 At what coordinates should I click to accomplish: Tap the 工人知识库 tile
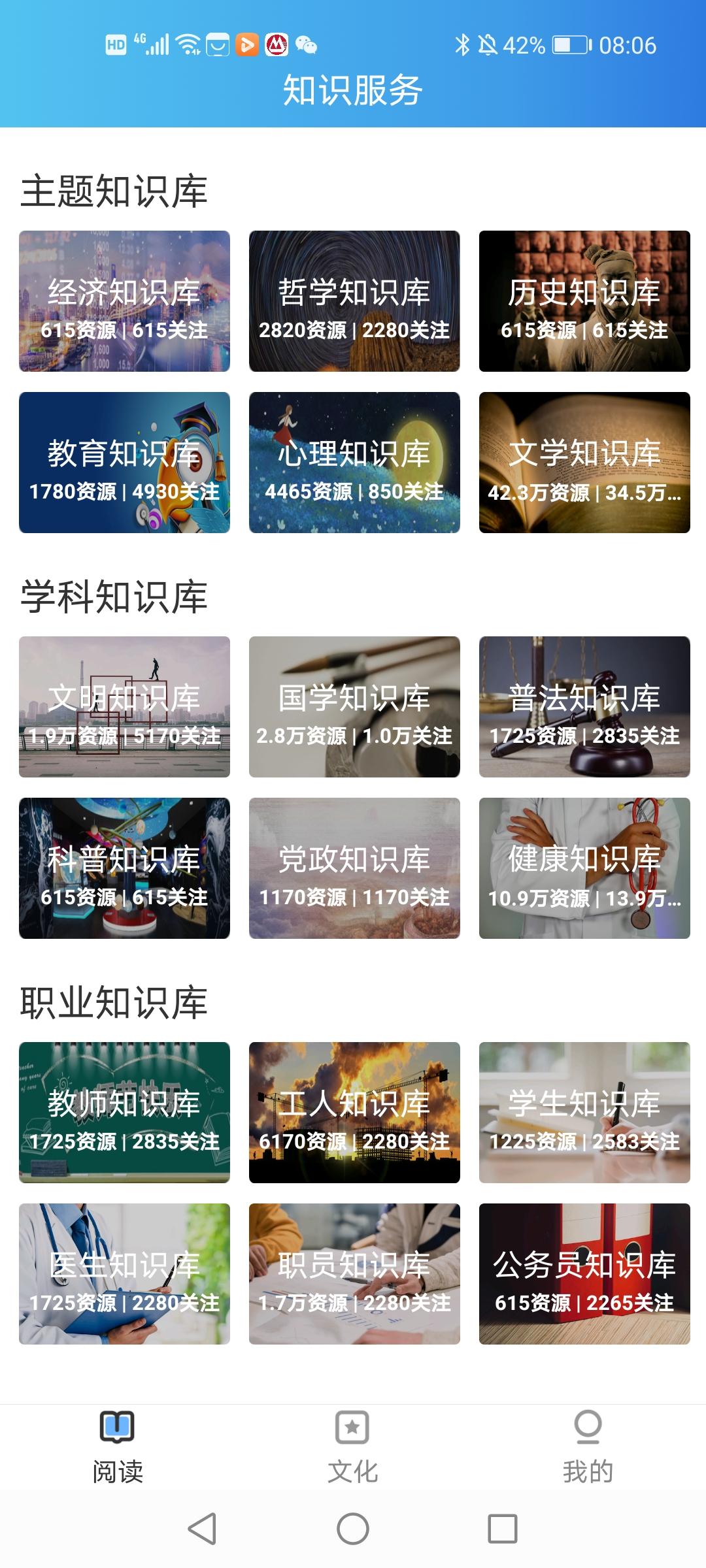click(x=354, y=1113)
